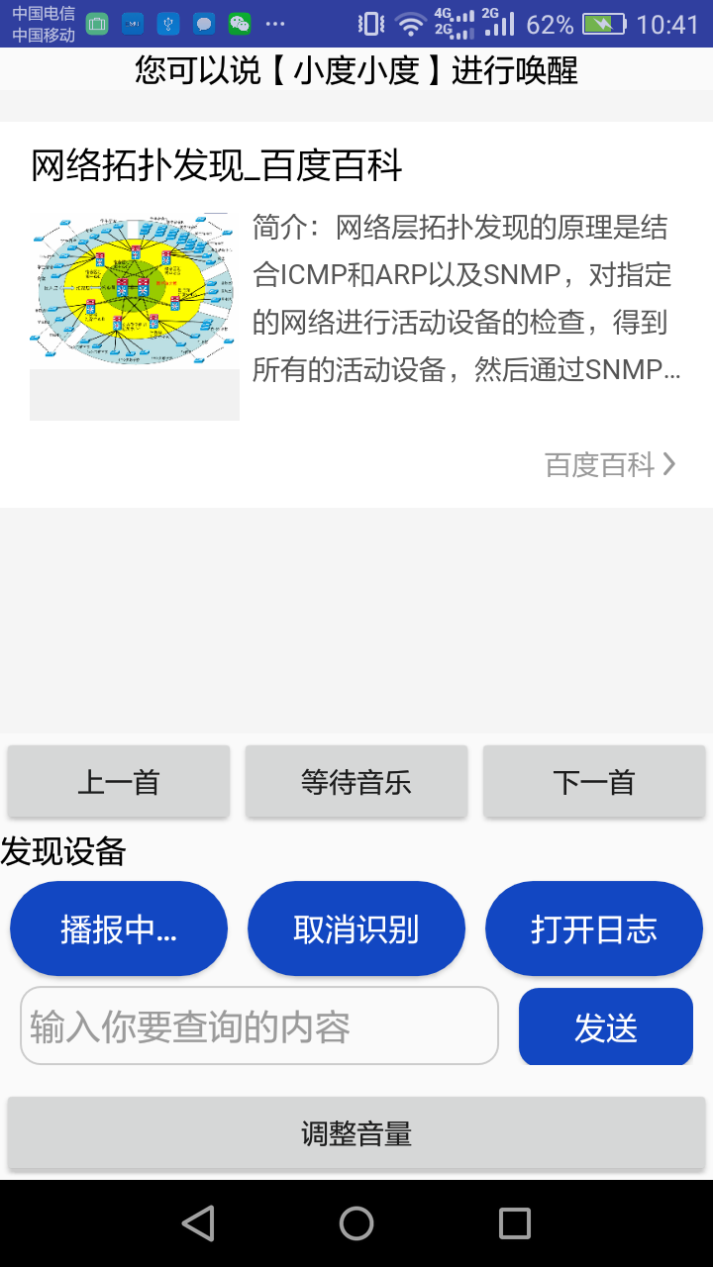Skip ahead with 下一首

click(x=594, y=782)
